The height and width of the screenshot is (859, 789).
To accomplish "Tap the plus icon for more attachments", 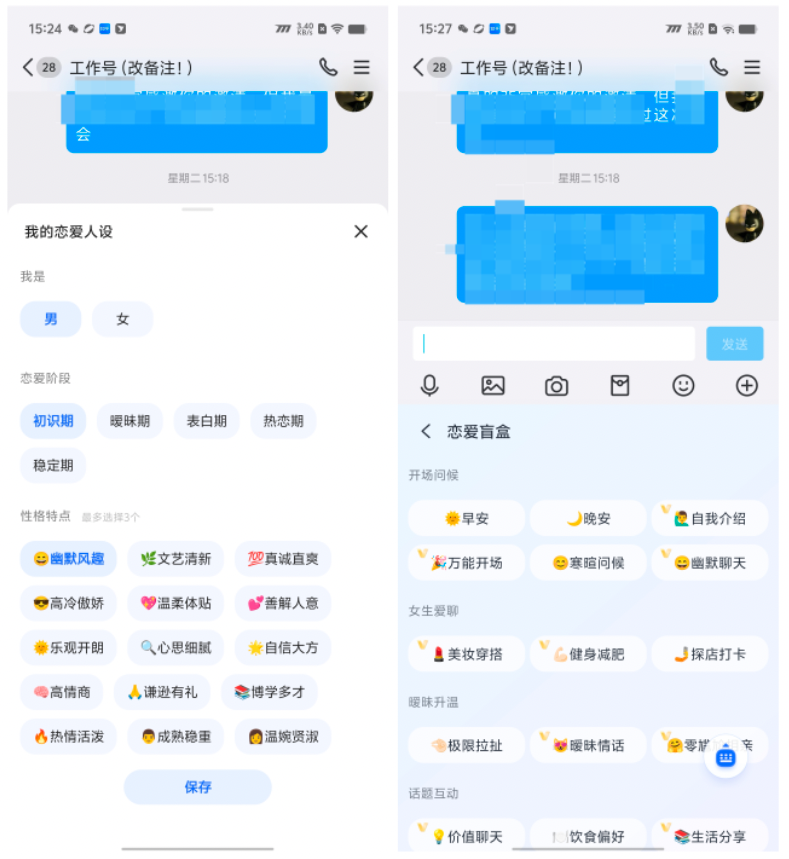I will (746, 385).
